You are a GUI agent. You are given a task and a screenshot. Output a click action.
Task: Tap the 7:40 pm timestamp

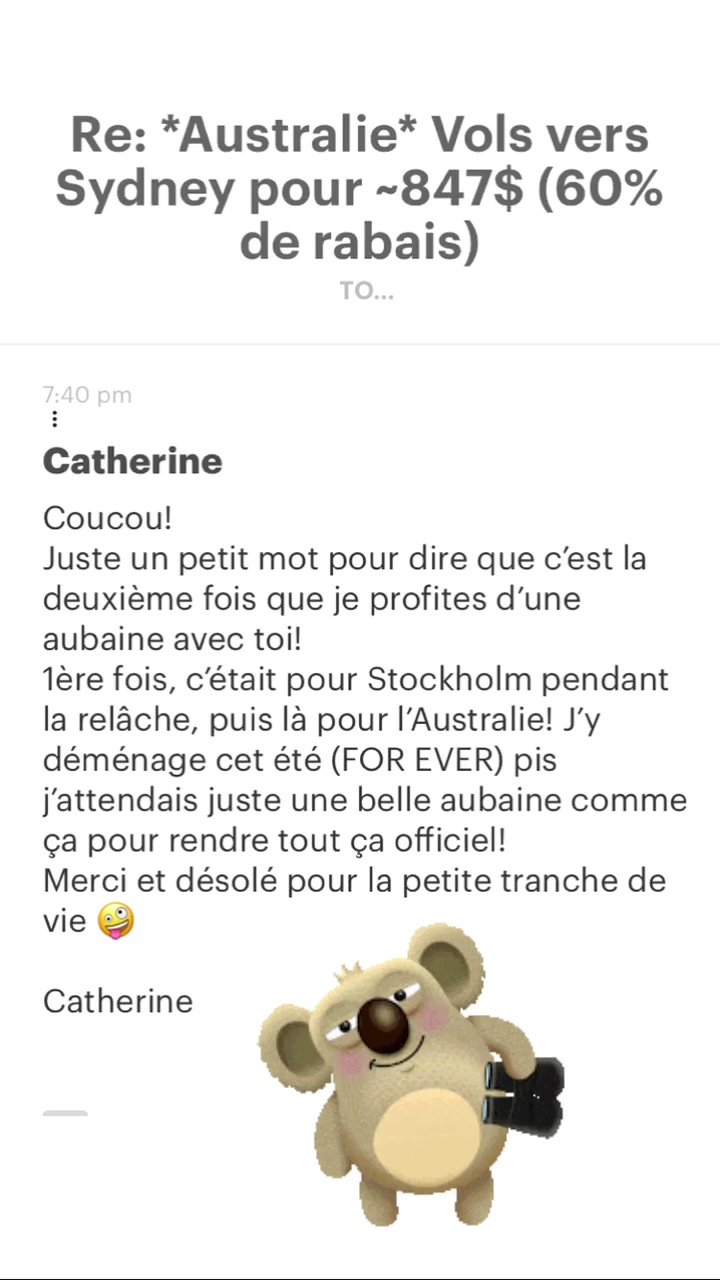(87, 395)
